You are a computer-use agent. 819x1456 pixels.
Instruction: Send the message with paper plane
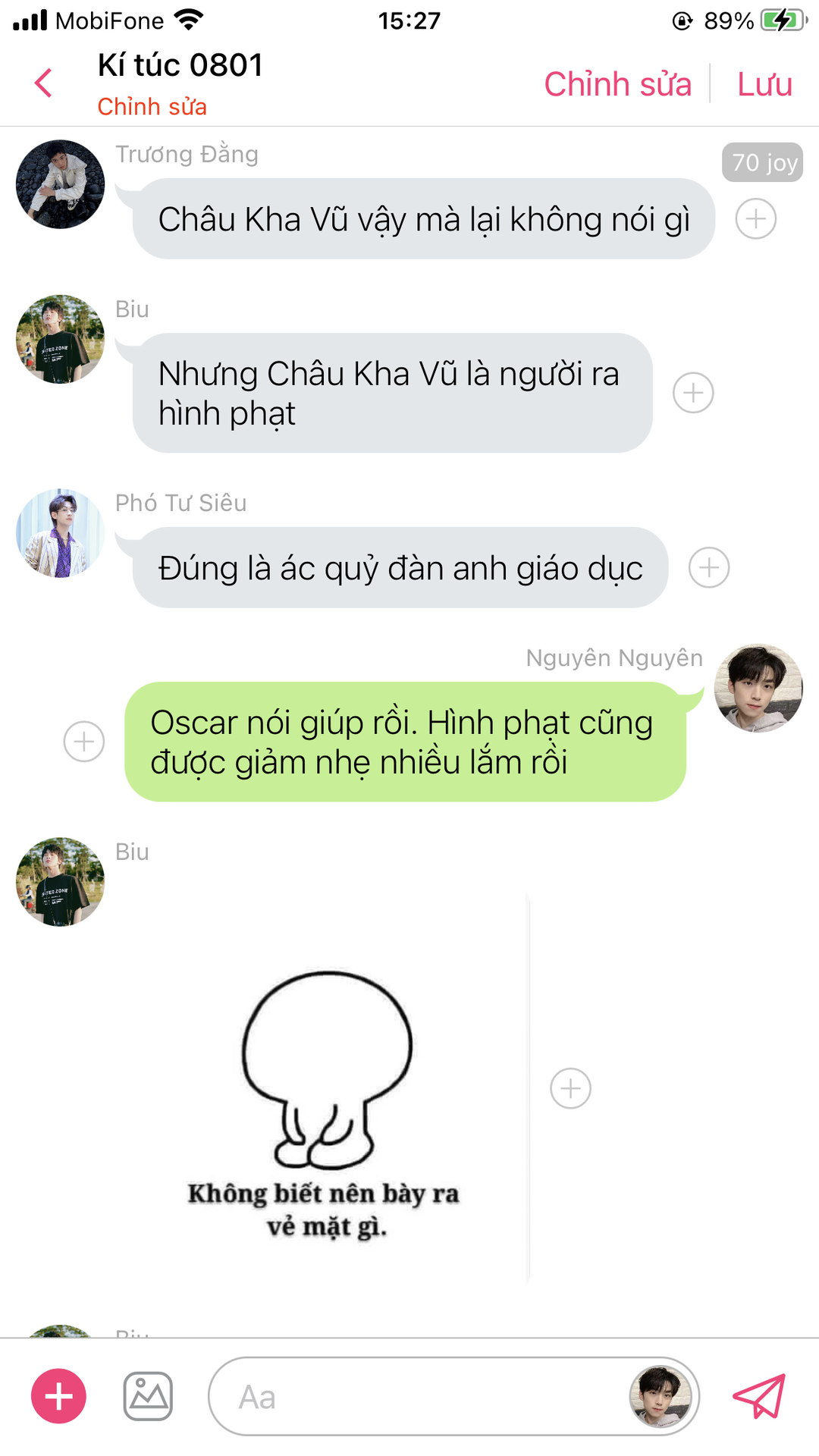point(758,1396)
